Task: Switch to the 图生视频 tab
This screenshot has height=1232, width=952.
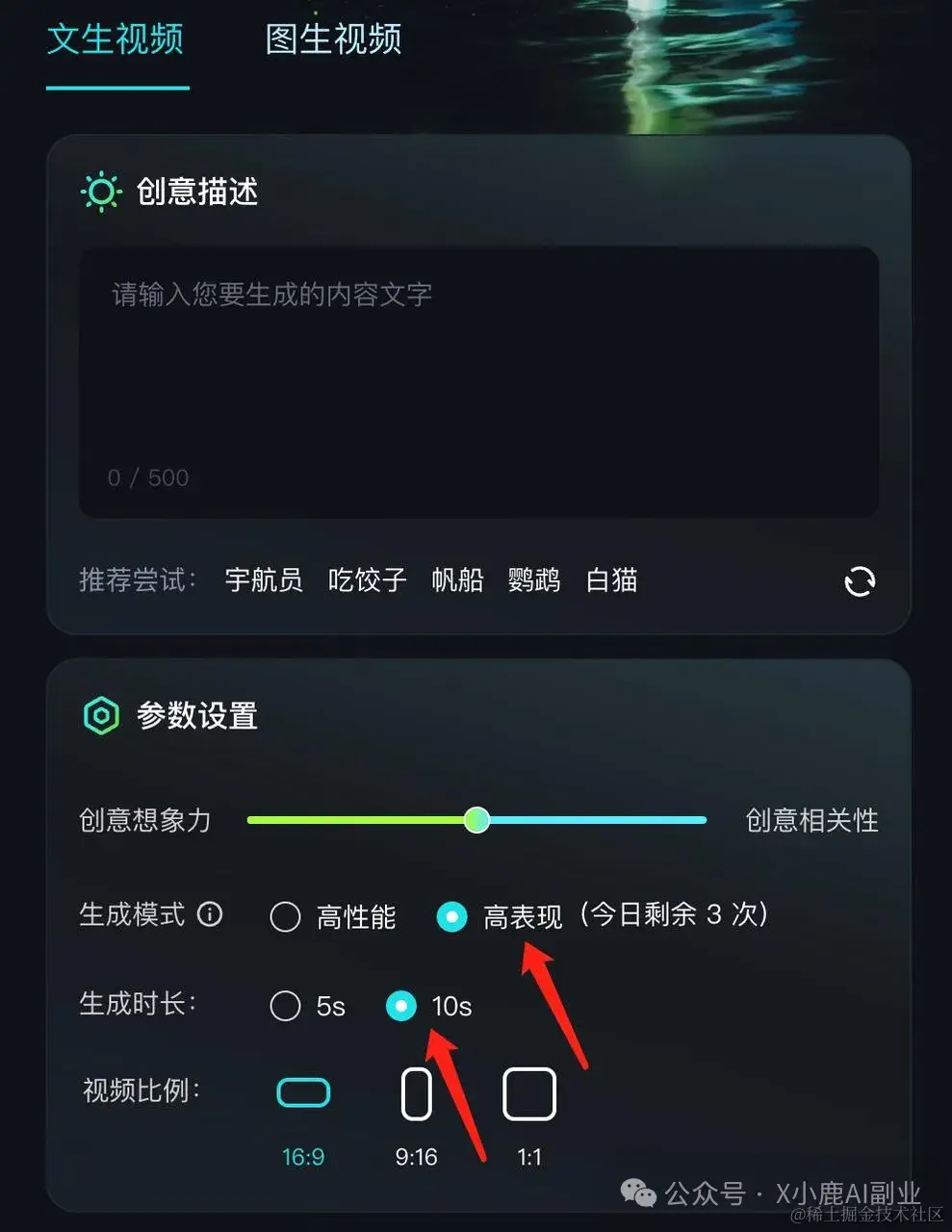Action: tap(333, 40)
